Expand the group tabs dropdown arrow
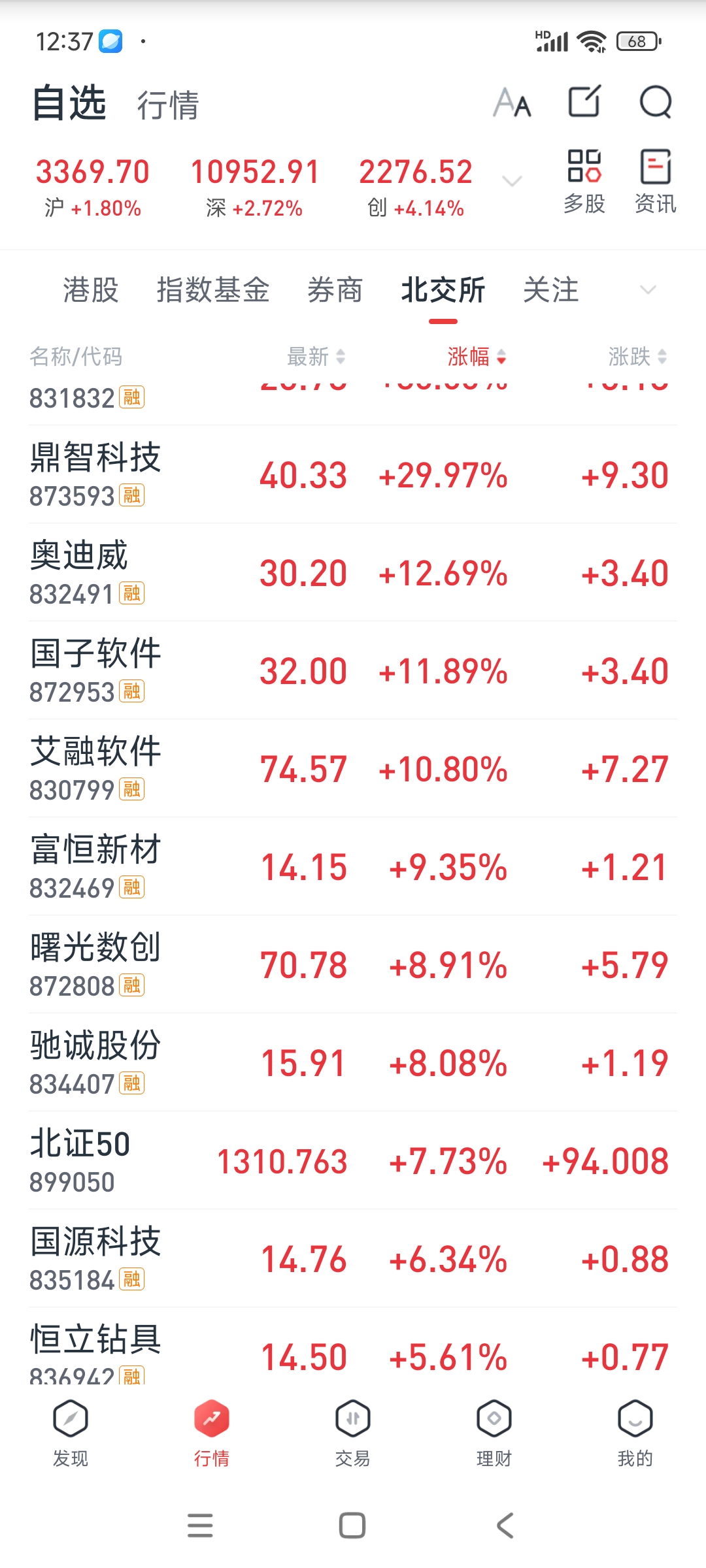 pyautogui.click(x=647, y=290)
